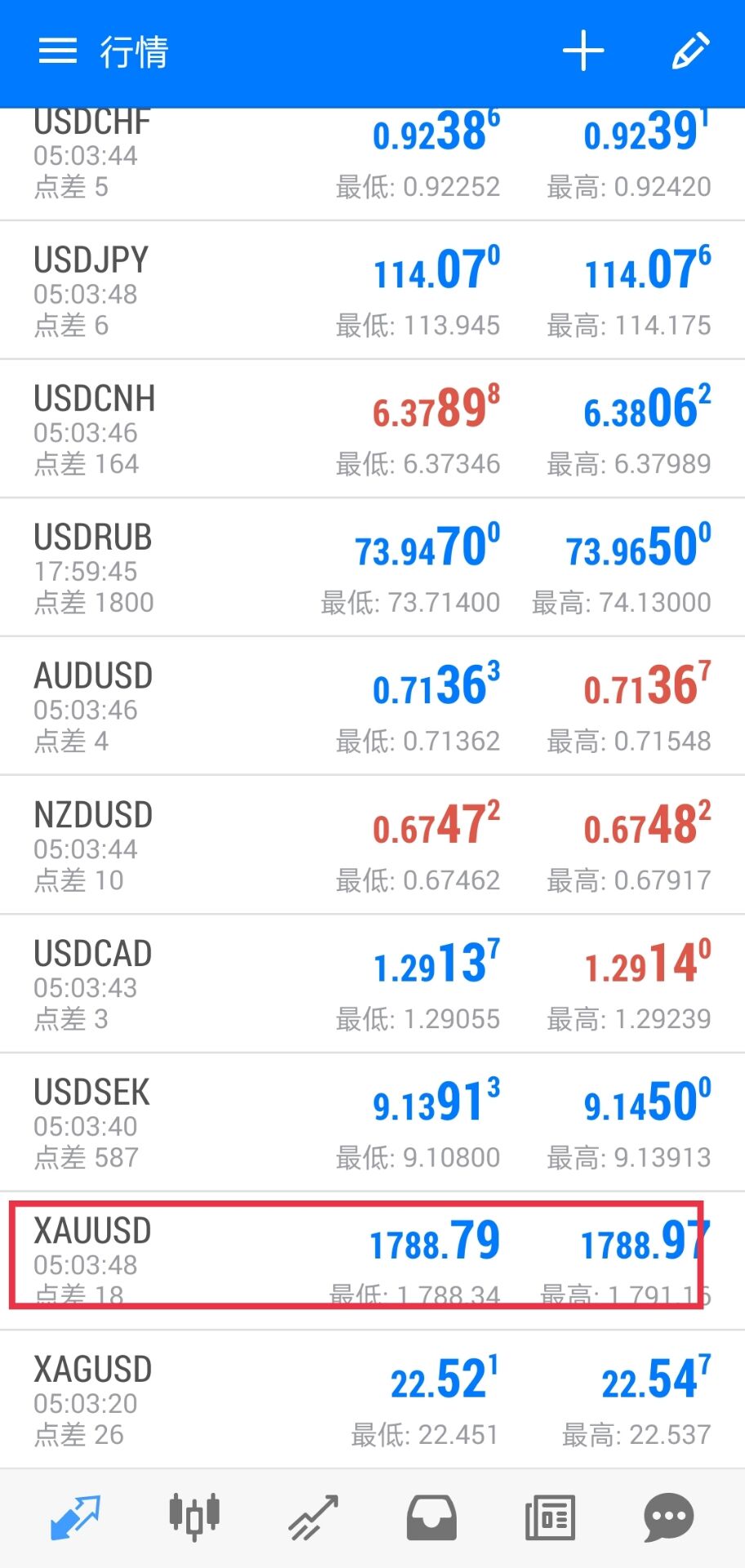Select the AUDUSD quote row
This screenshot has width=745, height=1568.
(x=372, y=706)
